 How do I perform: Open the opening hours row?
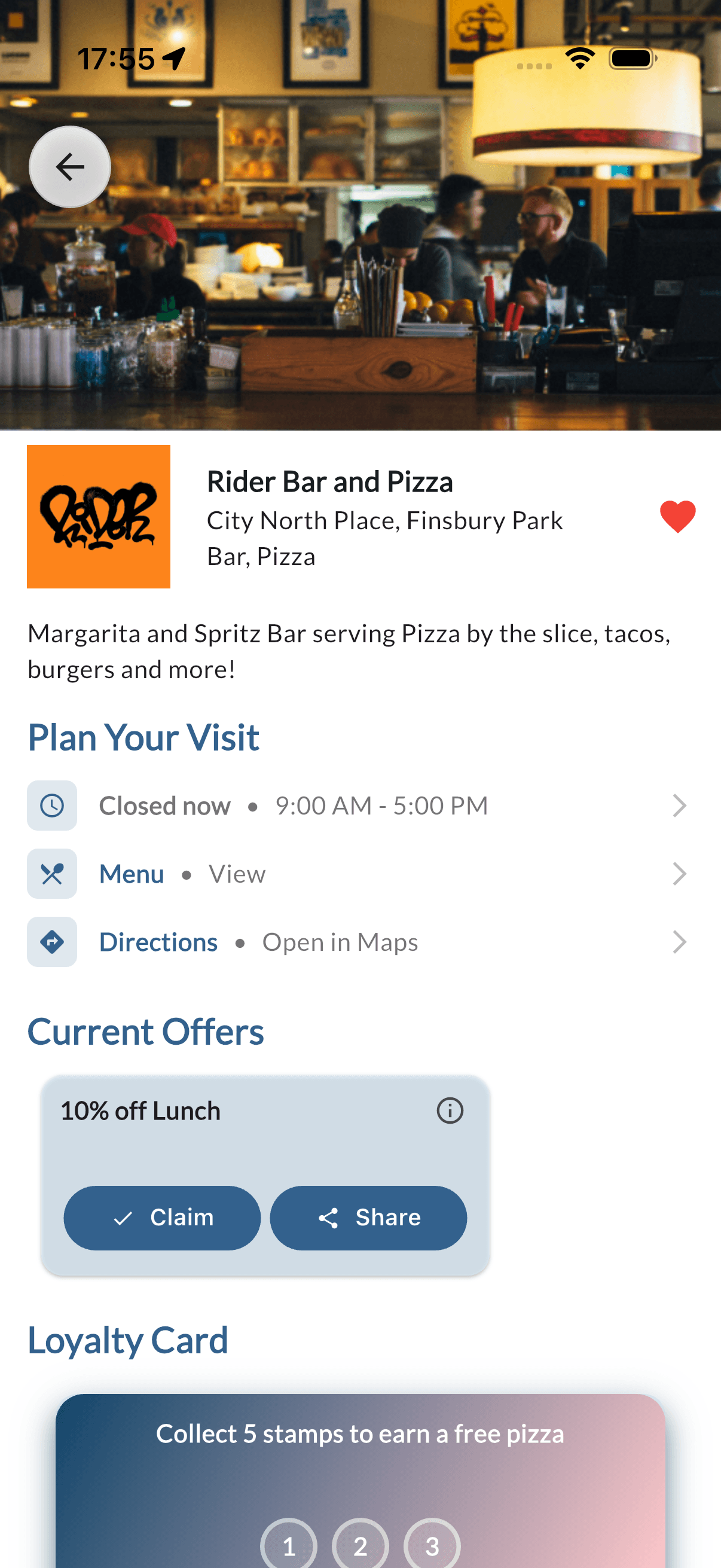click(x=360, y=806)
